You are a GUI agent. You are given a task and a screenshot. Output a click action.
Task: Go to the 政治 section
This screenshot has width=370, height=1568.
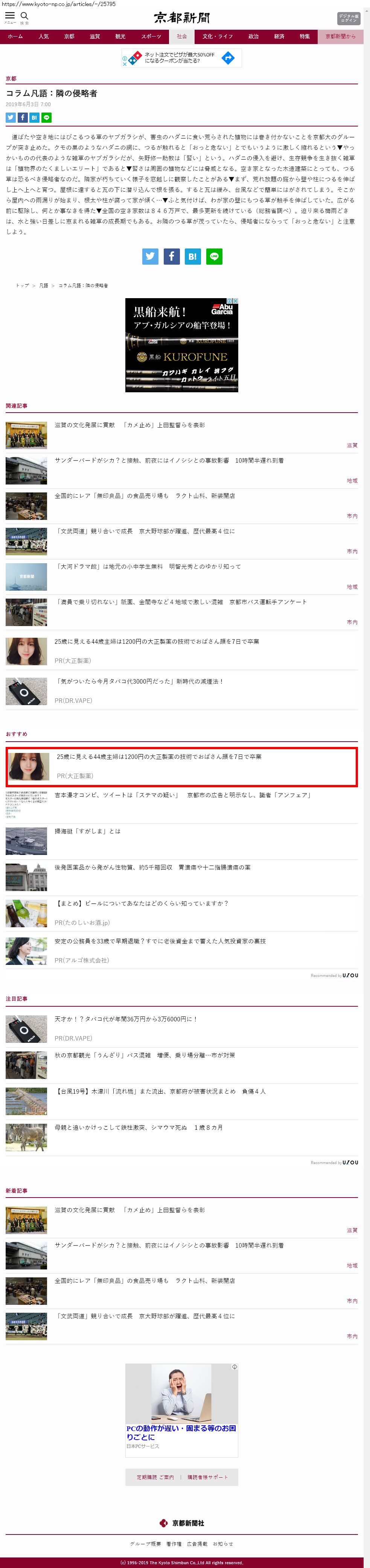253,37
